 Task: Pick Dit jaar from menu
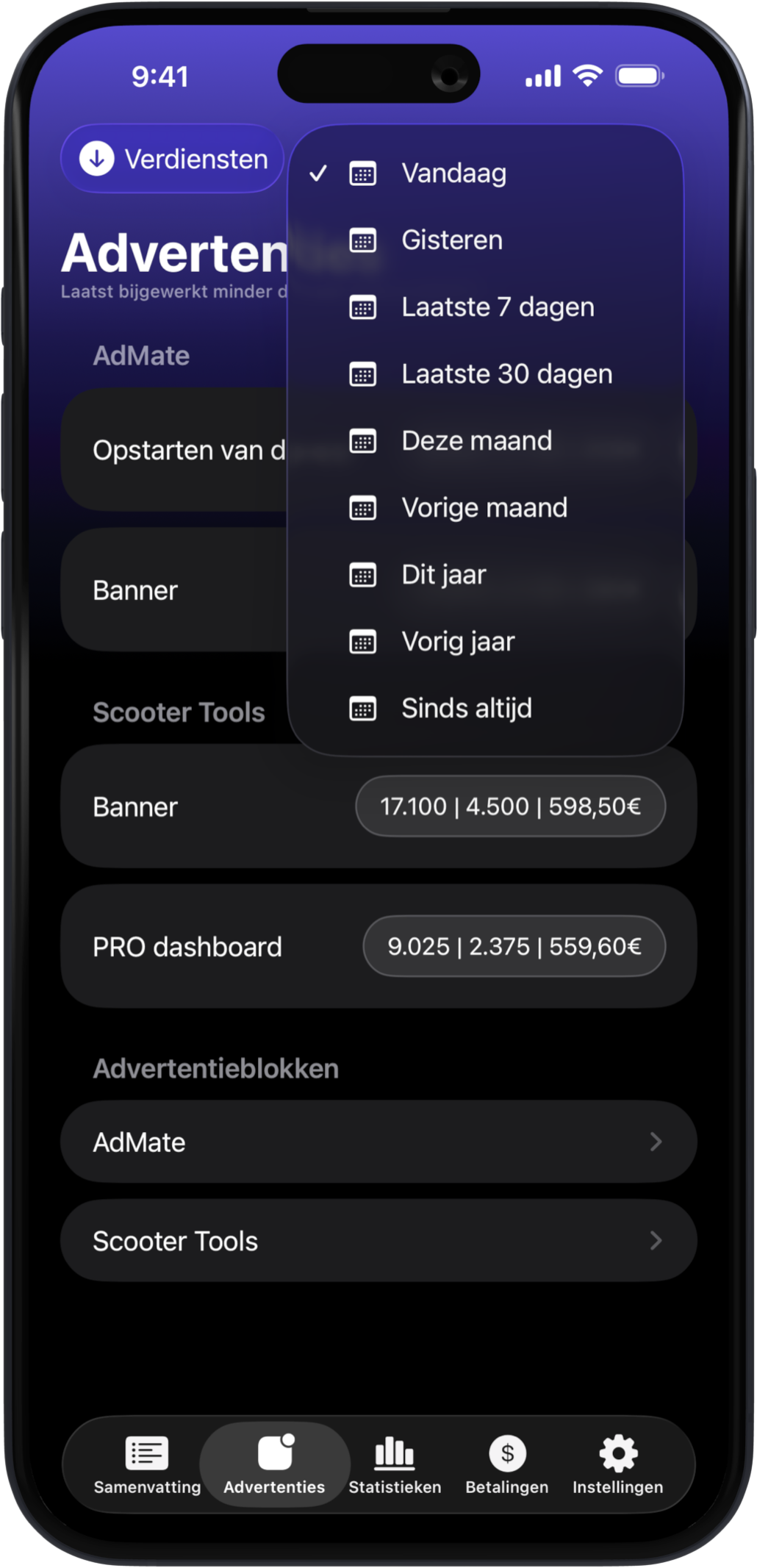tap(444, 575)
